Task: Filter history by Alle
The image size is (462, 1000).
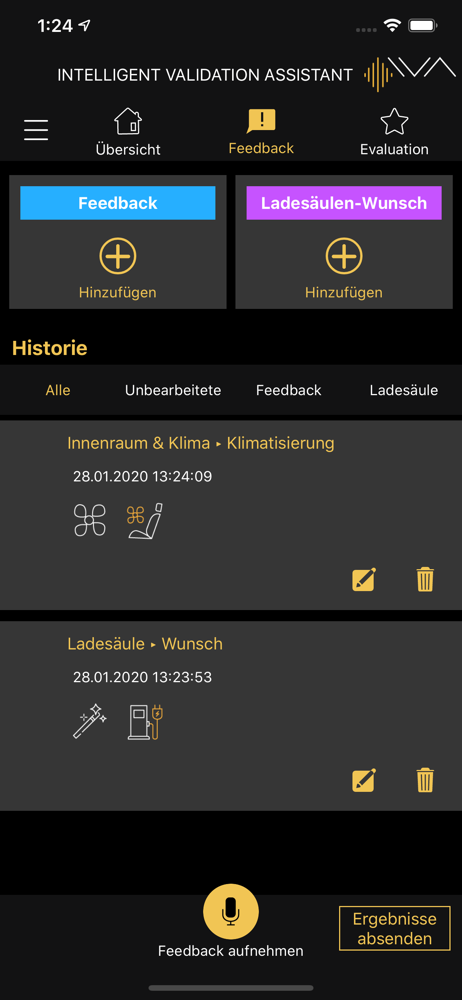Action: point(58,390)
